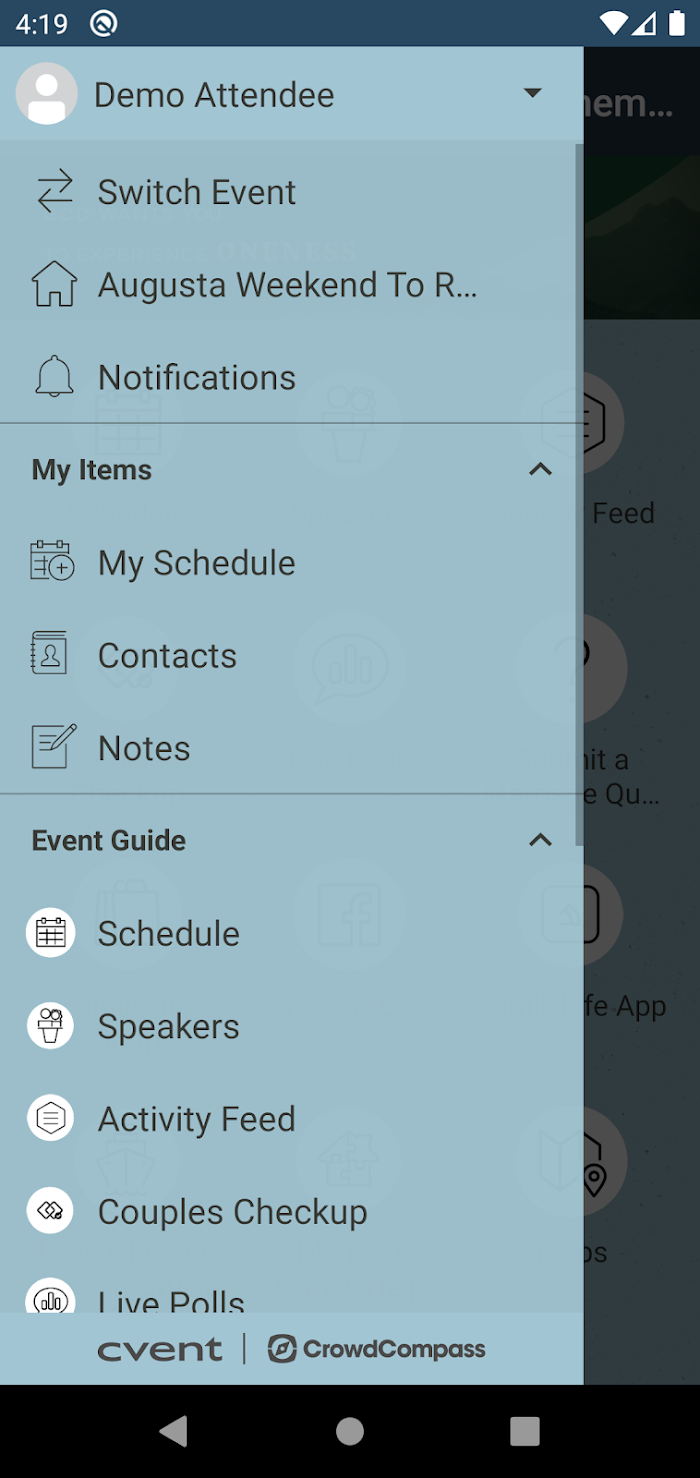Go to the device home screen
Screen dimensions: 700x1478
(x=350, y=1431)
